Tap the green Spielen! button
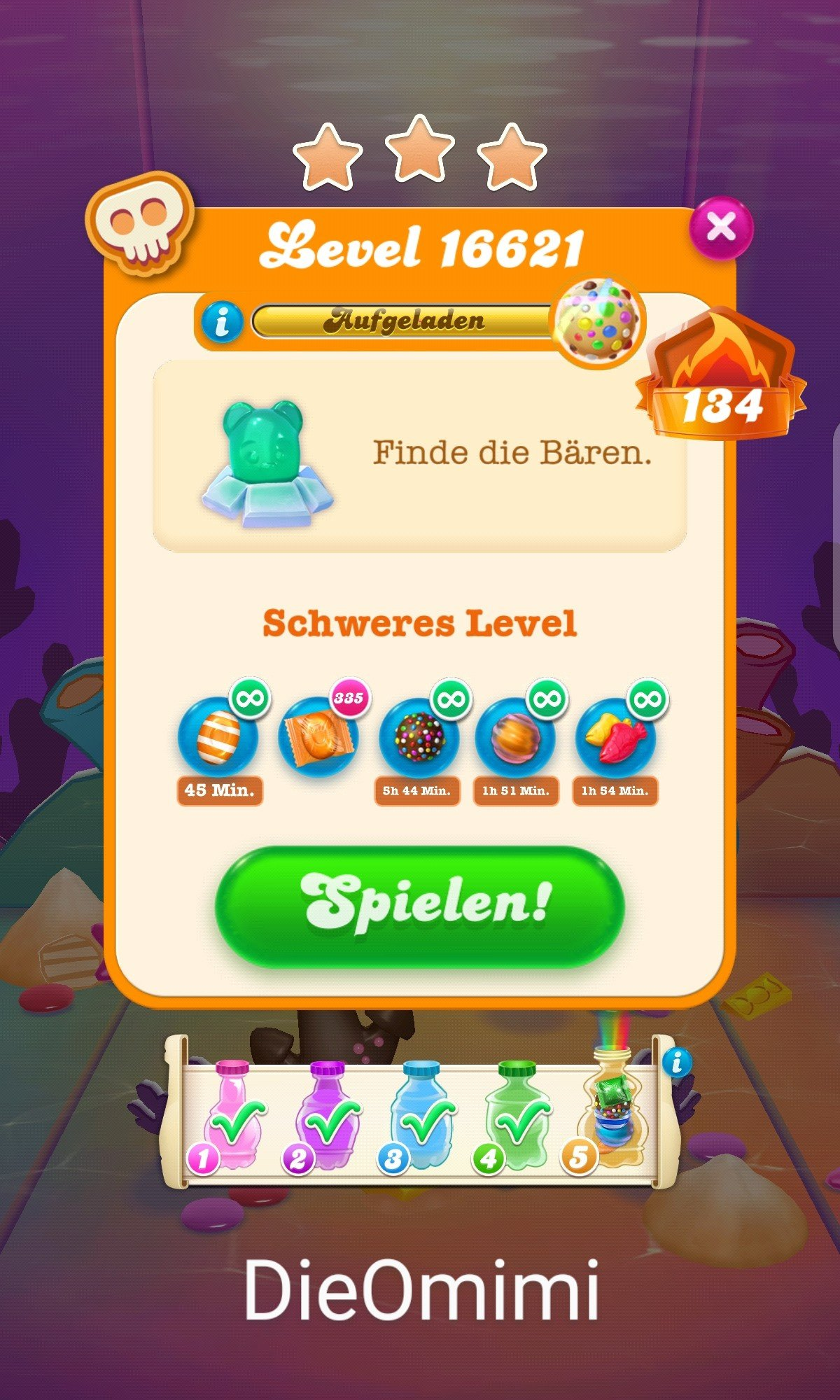This screenshot has width=840, height=1400. tap(419, 906)
